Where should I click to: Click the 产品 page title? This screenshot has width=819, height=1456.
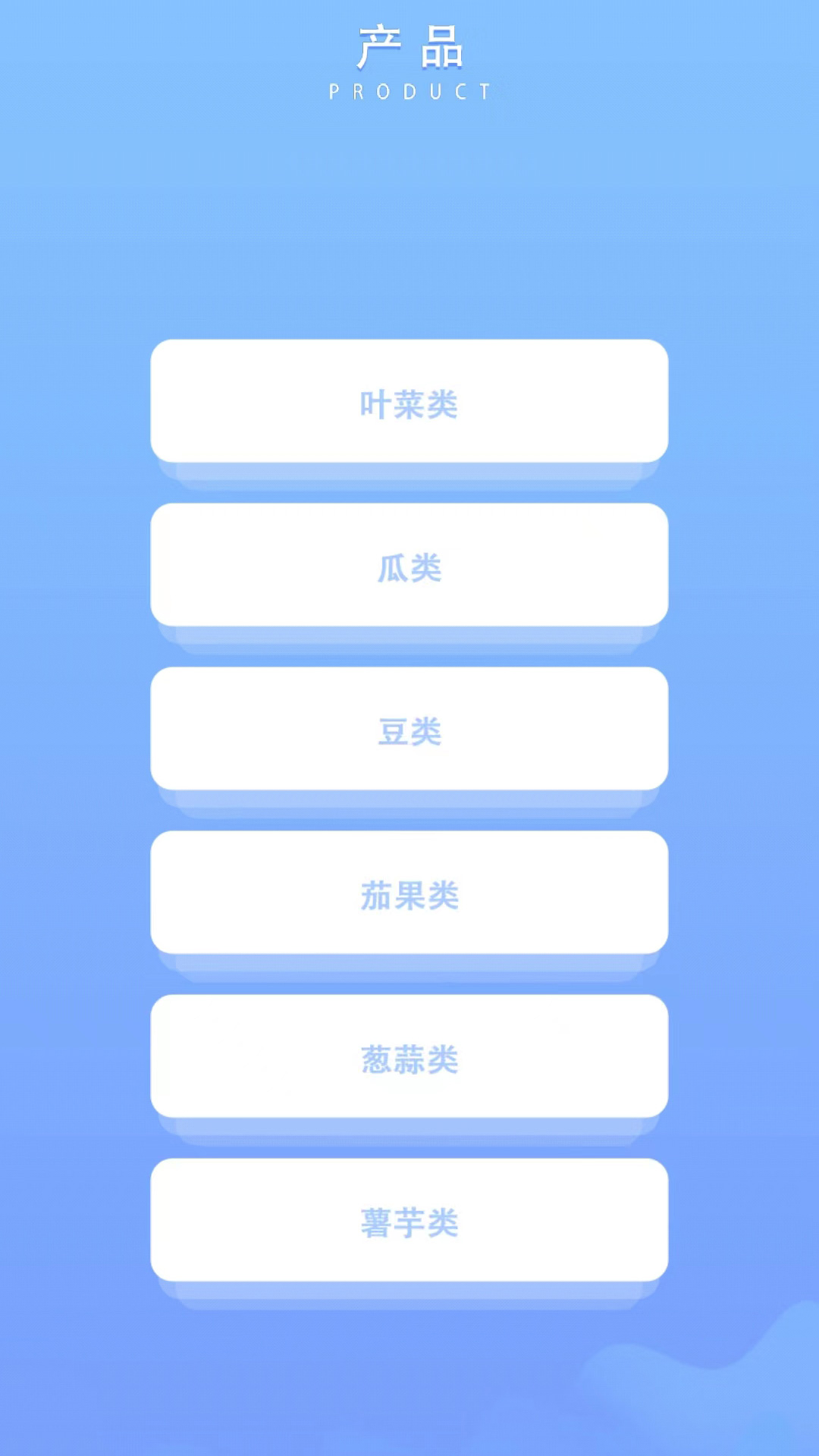(x=409, y=47)
